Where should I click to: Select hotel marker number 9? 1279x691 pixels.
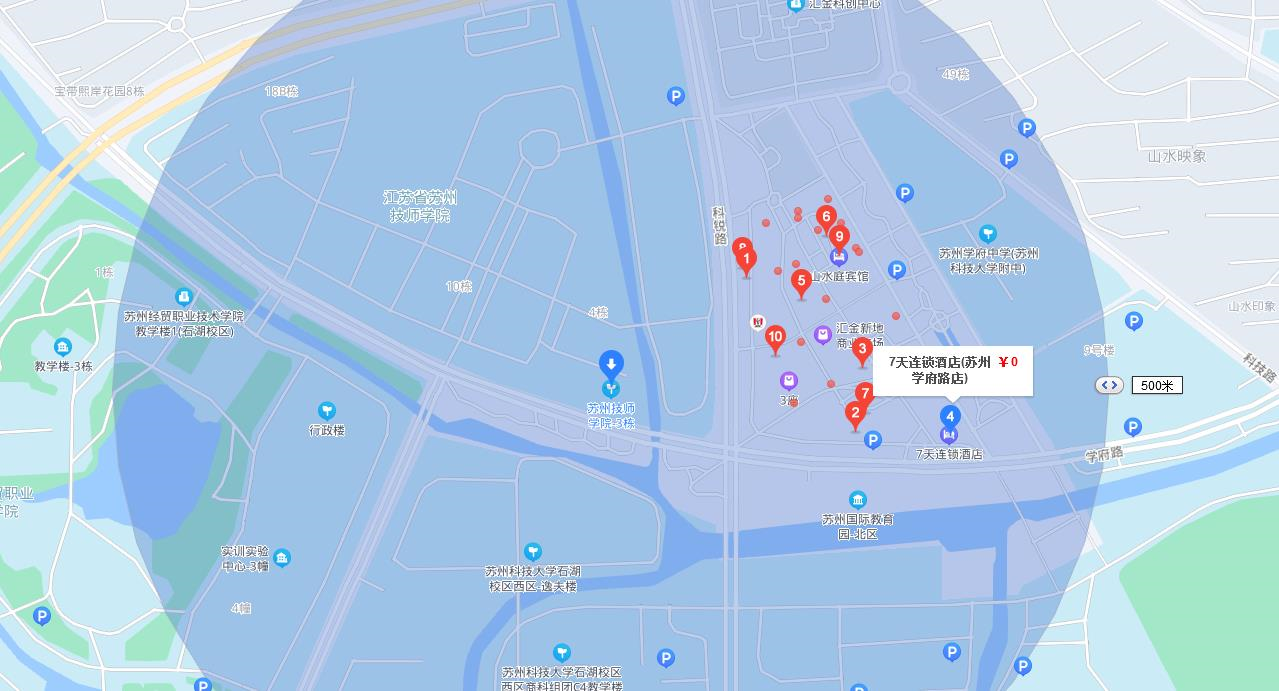839,237
